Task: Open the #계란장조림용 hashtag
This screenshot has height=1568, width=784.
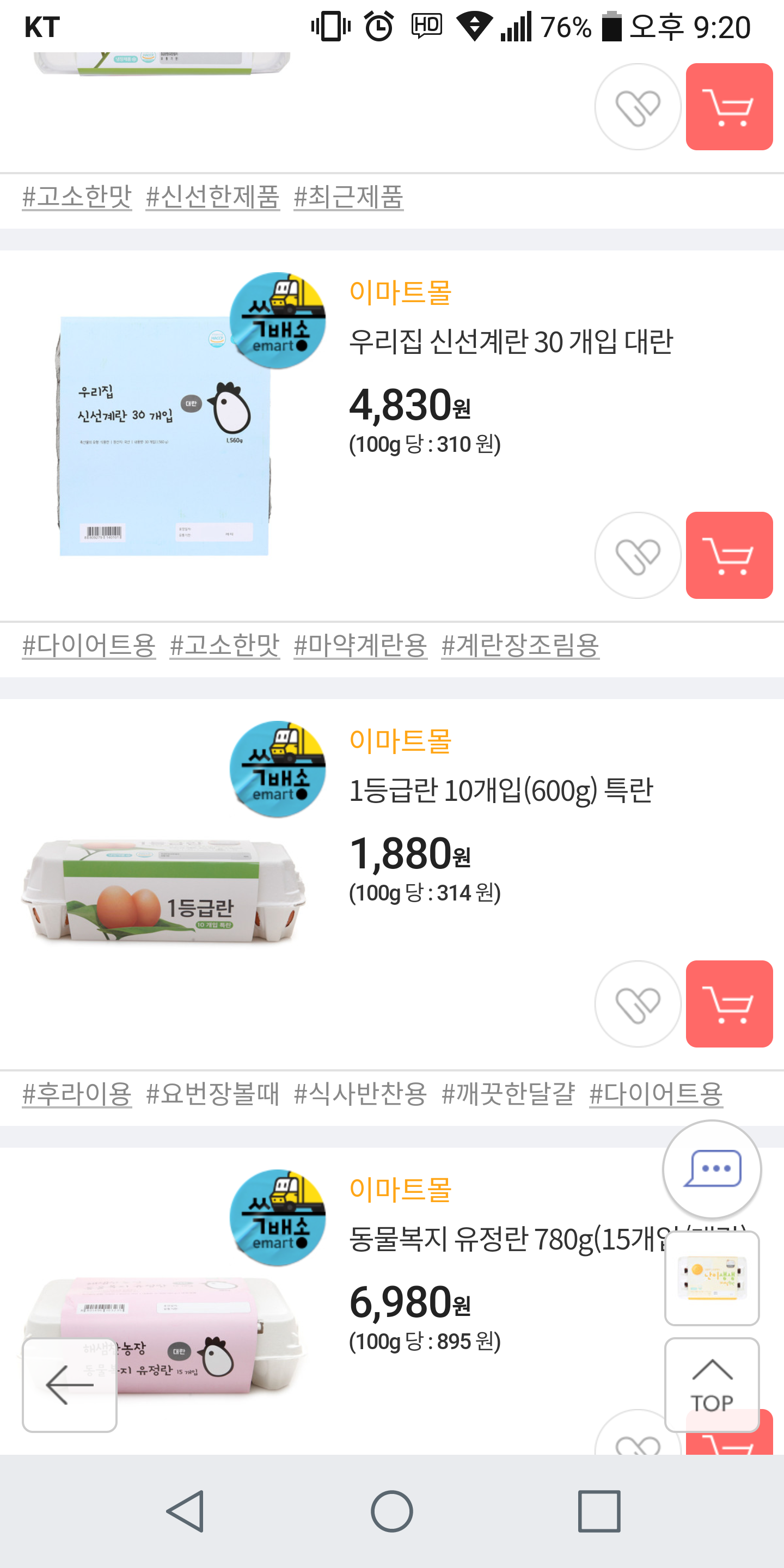Action: (520, 645)
